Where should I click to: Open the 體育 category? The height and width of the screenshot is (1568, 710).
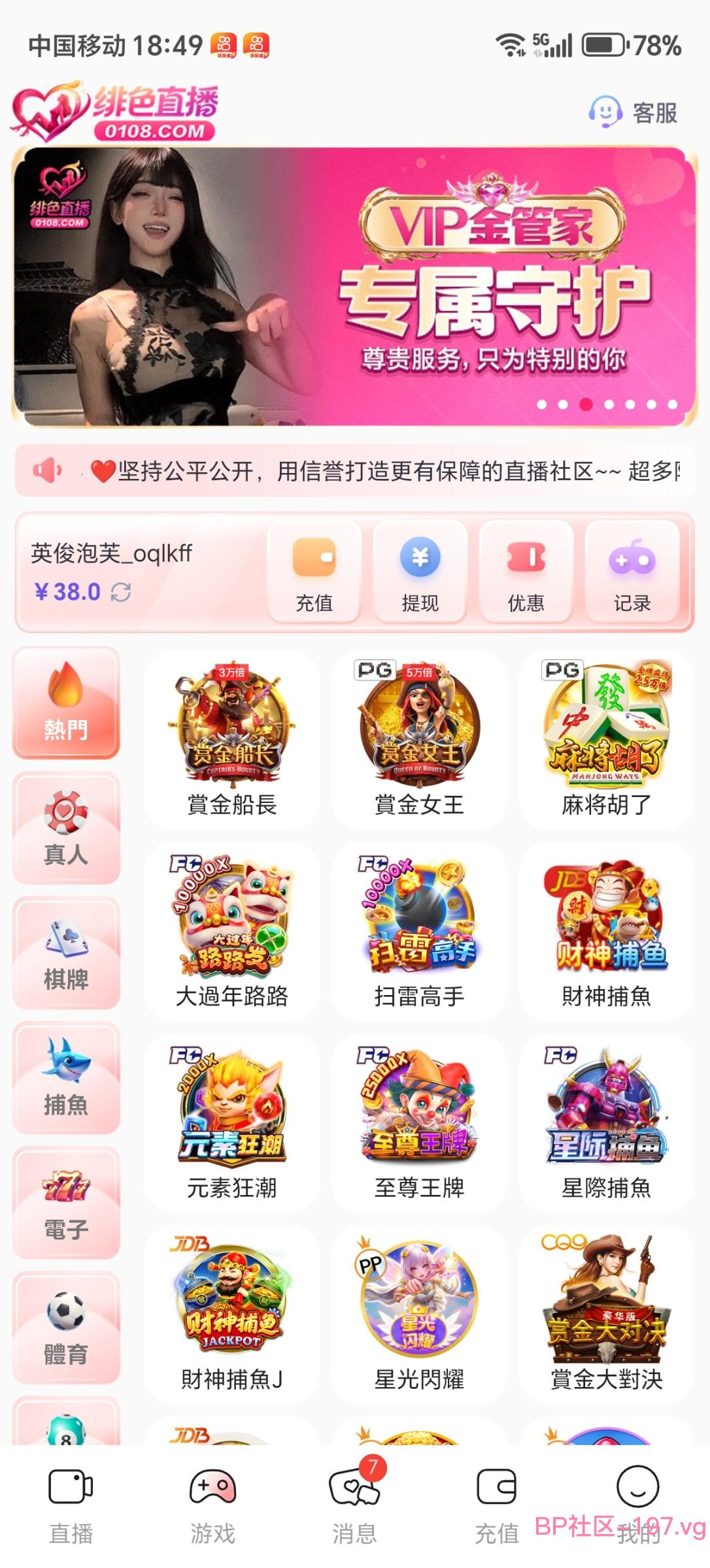(66, 1327)
